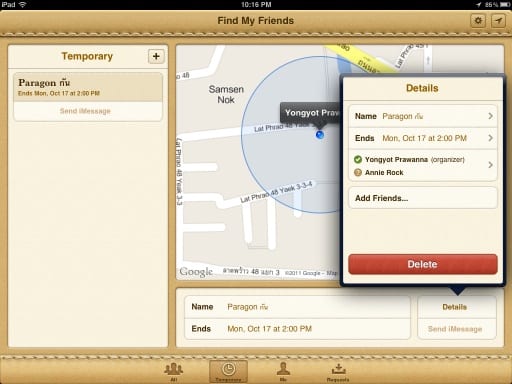
Task: Edit the Name row in Details popover
Action: (423, 116)
